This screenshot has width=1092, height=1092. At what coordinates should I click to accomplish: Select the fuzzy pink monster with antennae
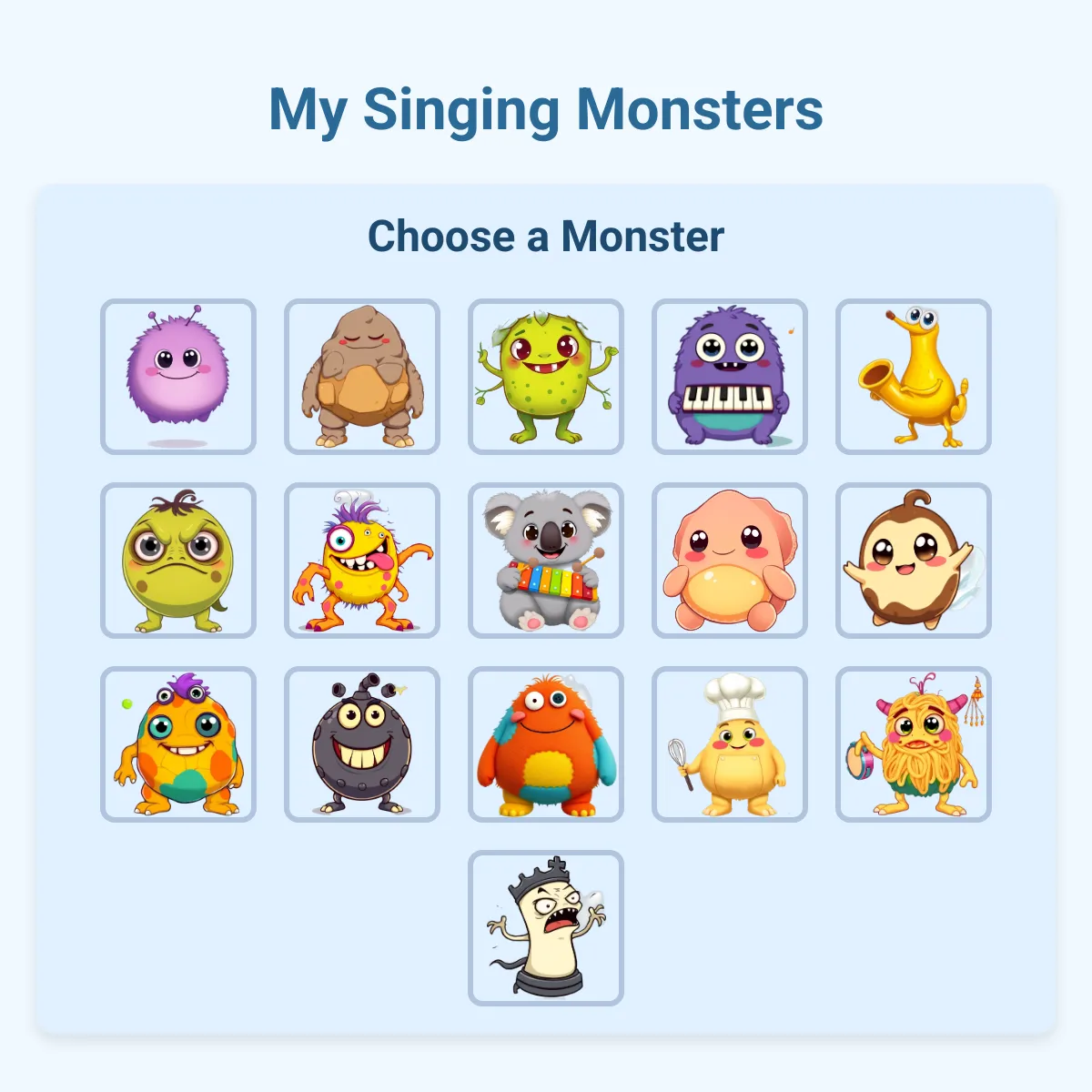(178, 377)
